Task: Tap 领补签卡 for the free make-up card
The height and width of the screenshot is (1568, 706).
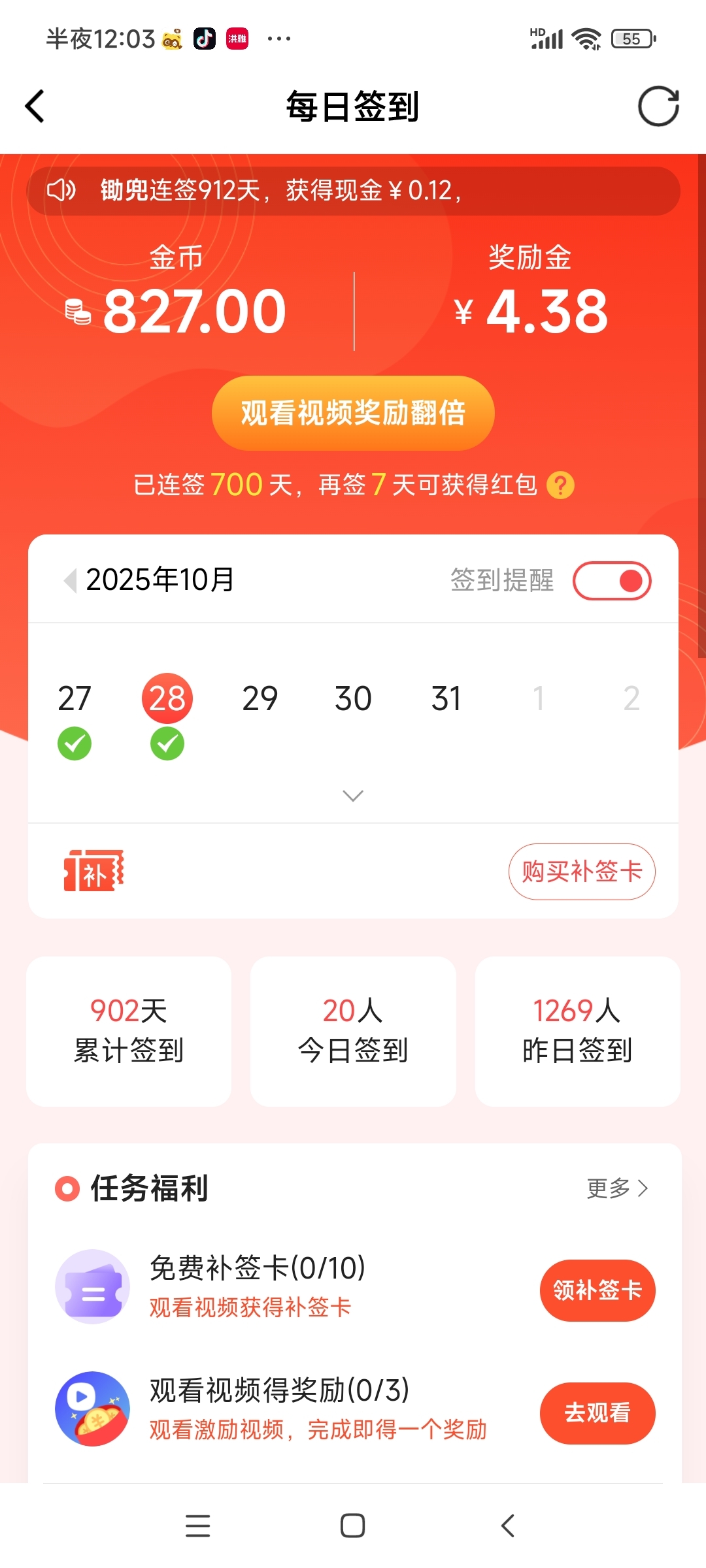Action: pyautogui.click(x=597, y=1290)
